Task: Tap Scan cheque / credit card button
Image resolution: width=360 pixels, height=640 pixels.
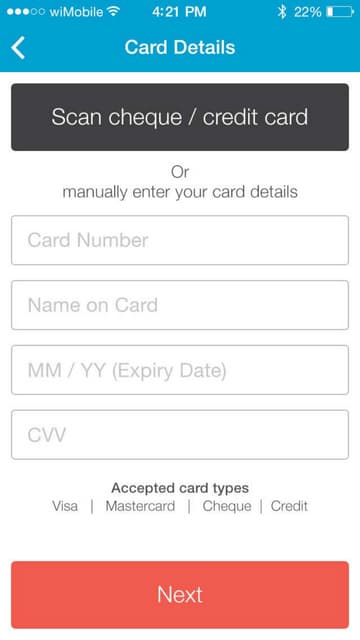Action: [x=180, y=117]
